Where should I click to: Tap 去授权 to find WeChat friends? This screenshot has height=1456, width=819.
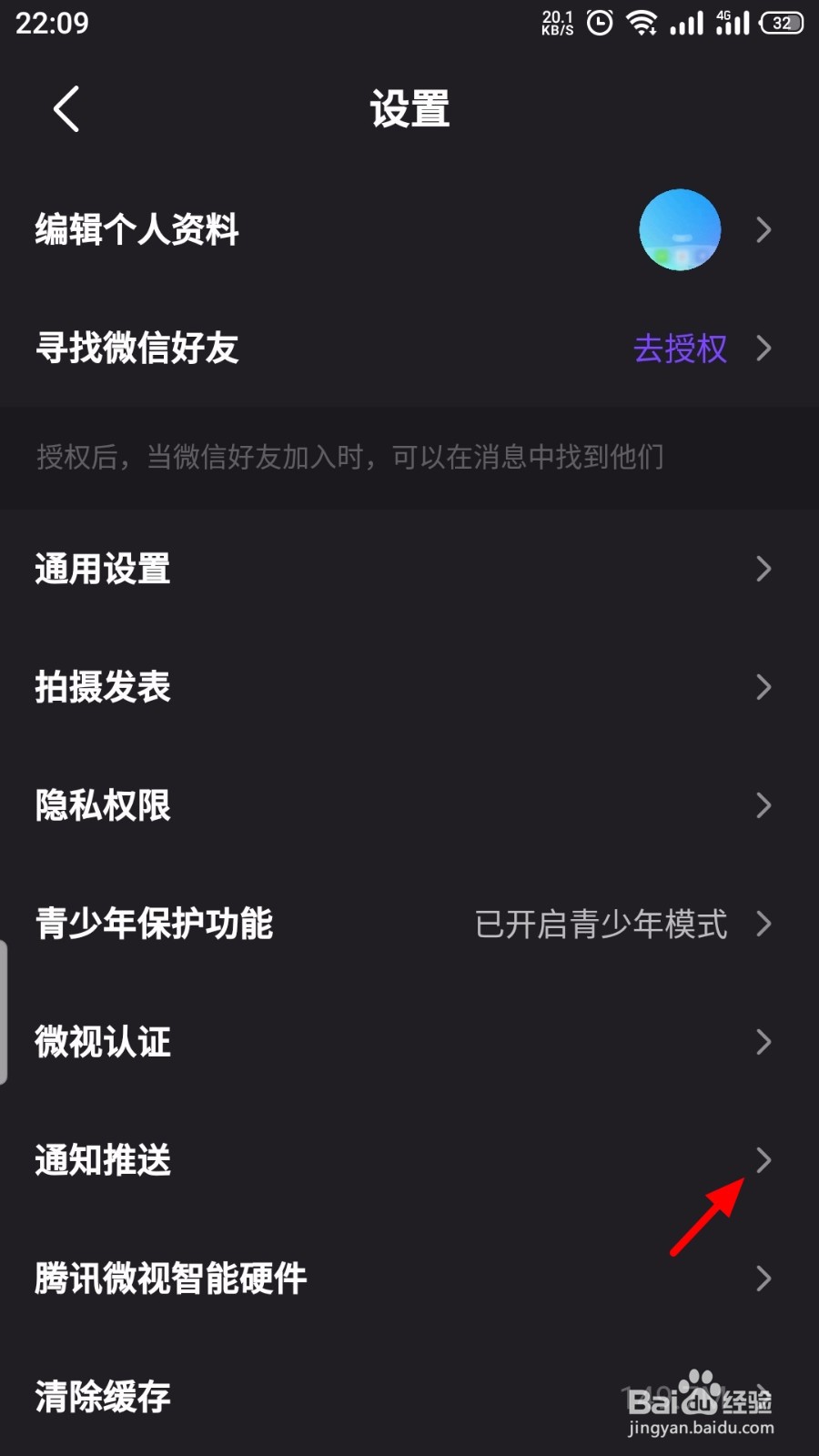[680, 349]
